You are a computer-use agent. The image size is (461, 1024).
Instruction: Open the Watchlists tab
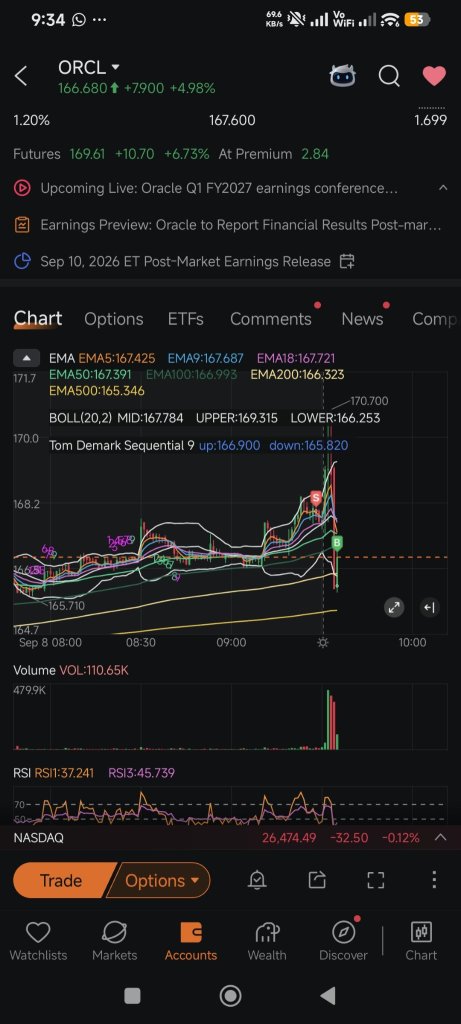point(38,942)
